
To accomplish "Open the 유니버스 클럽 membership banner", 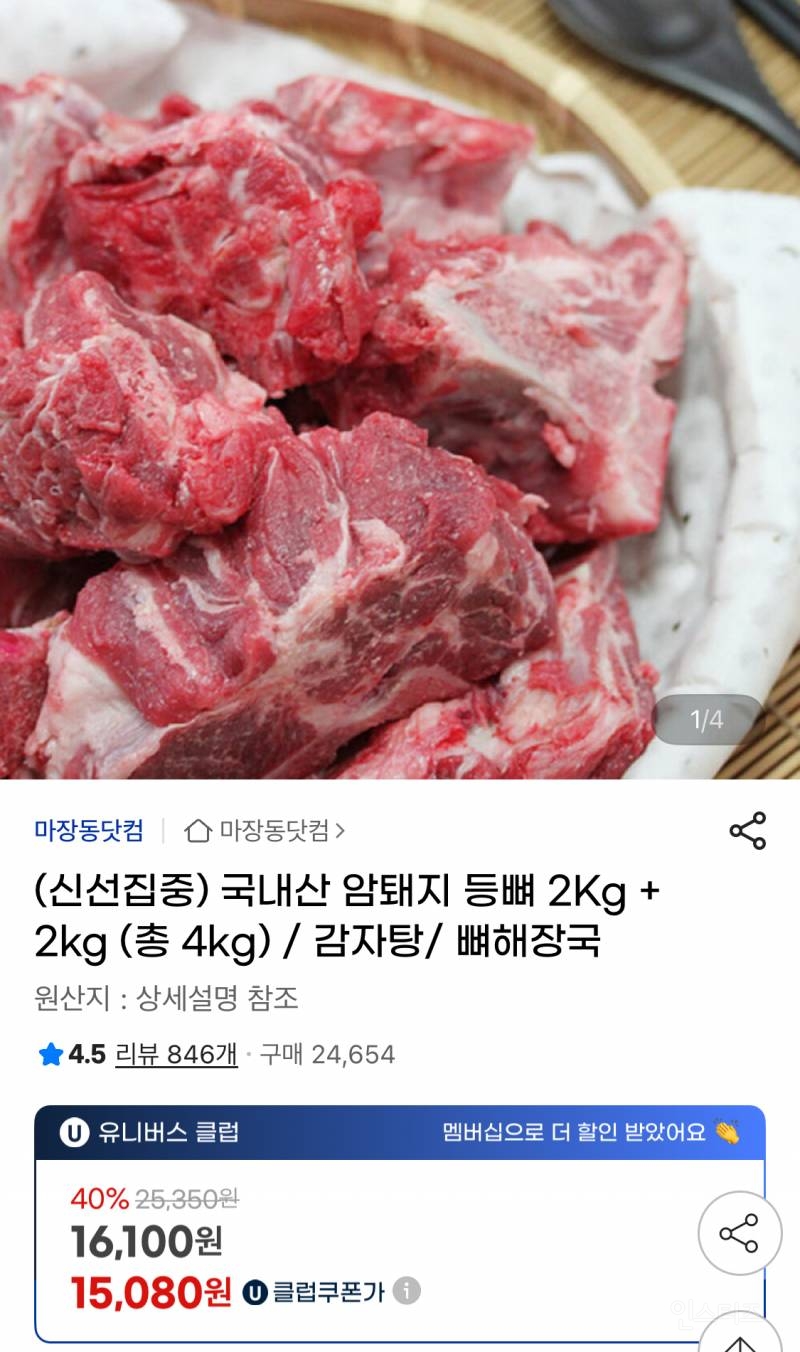I will pos(400,1132).
